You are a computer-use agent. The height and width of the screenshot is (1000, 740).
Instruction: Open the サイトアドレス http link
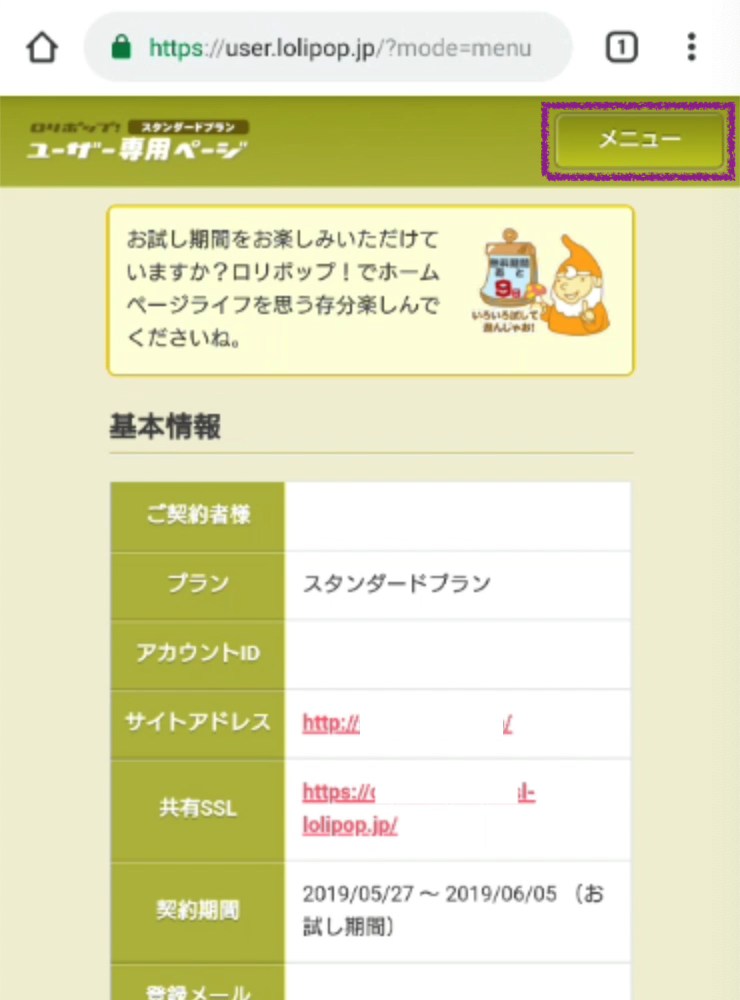(330, 724)
